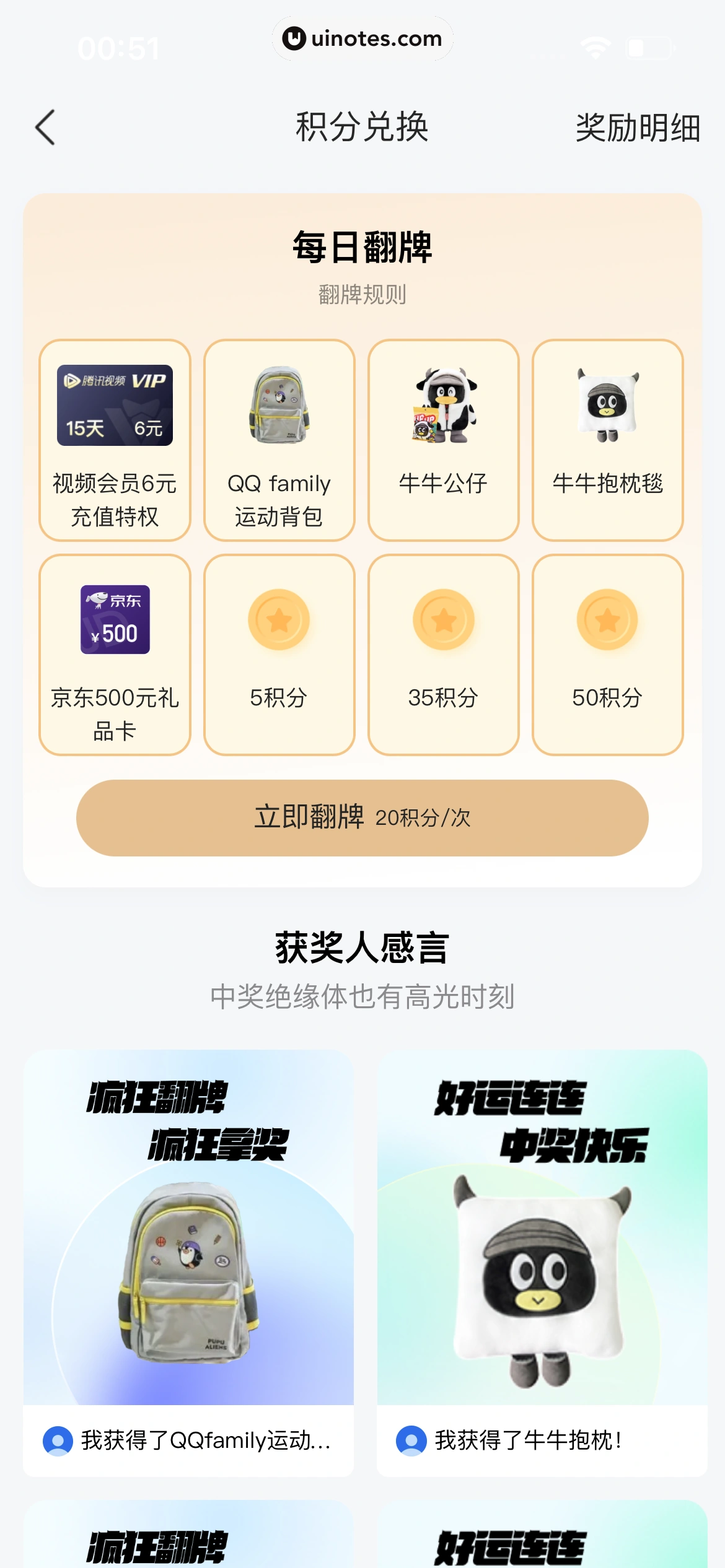Select the 50积分 prize card
This screenshot has width=725, height=1568.
[607, 655]
